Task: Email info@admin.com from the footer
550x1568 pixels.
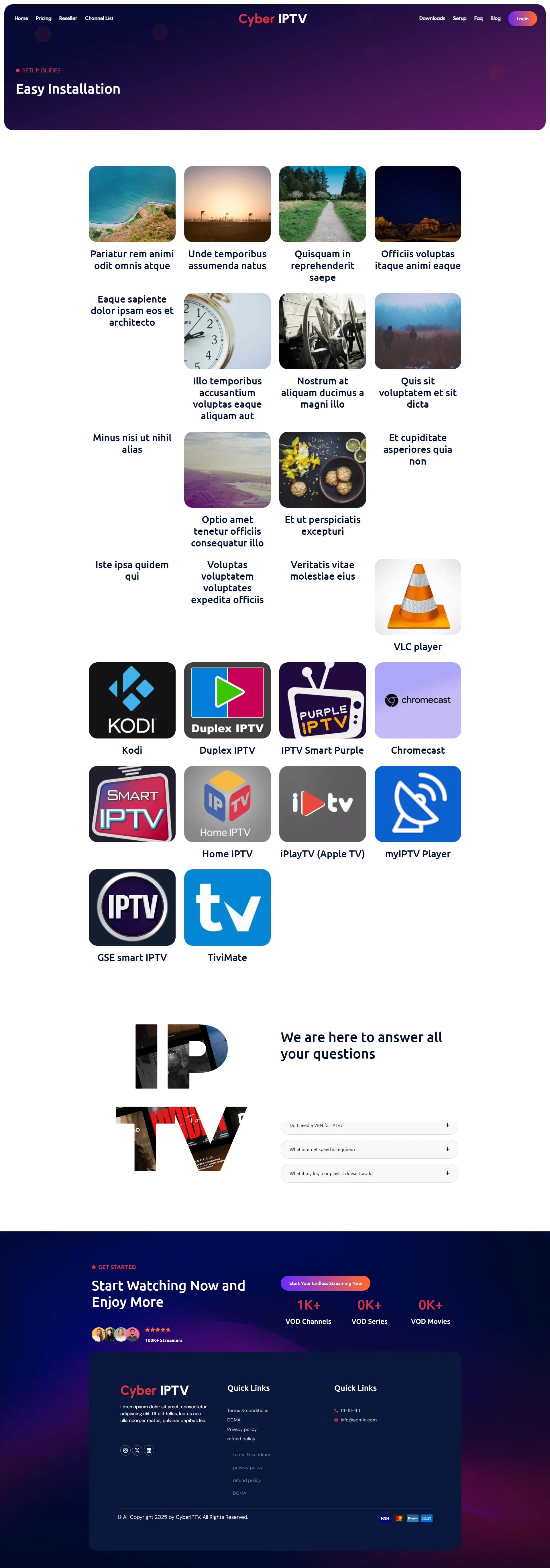Action: (358, 1420)
